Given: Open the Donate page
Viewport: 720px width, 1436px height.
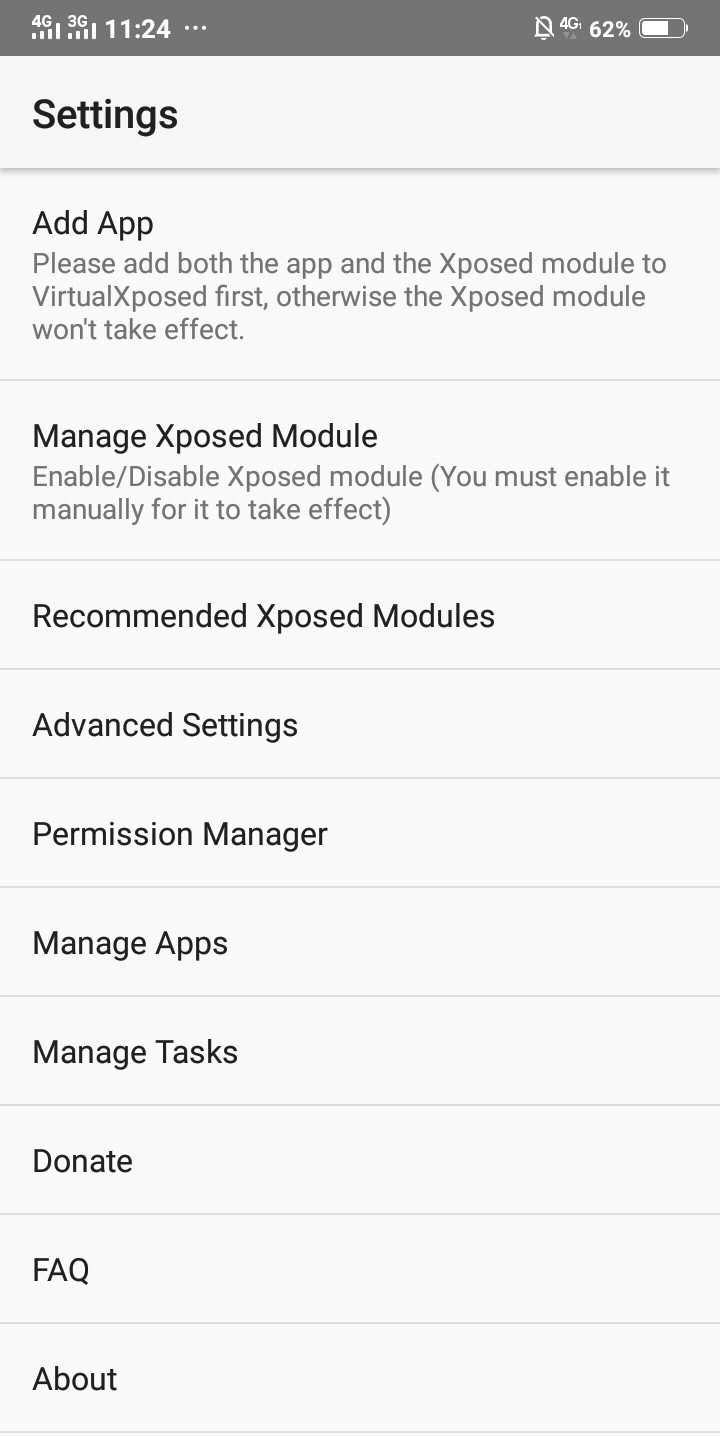Looking at the screenshot, I should [82, 1160].
